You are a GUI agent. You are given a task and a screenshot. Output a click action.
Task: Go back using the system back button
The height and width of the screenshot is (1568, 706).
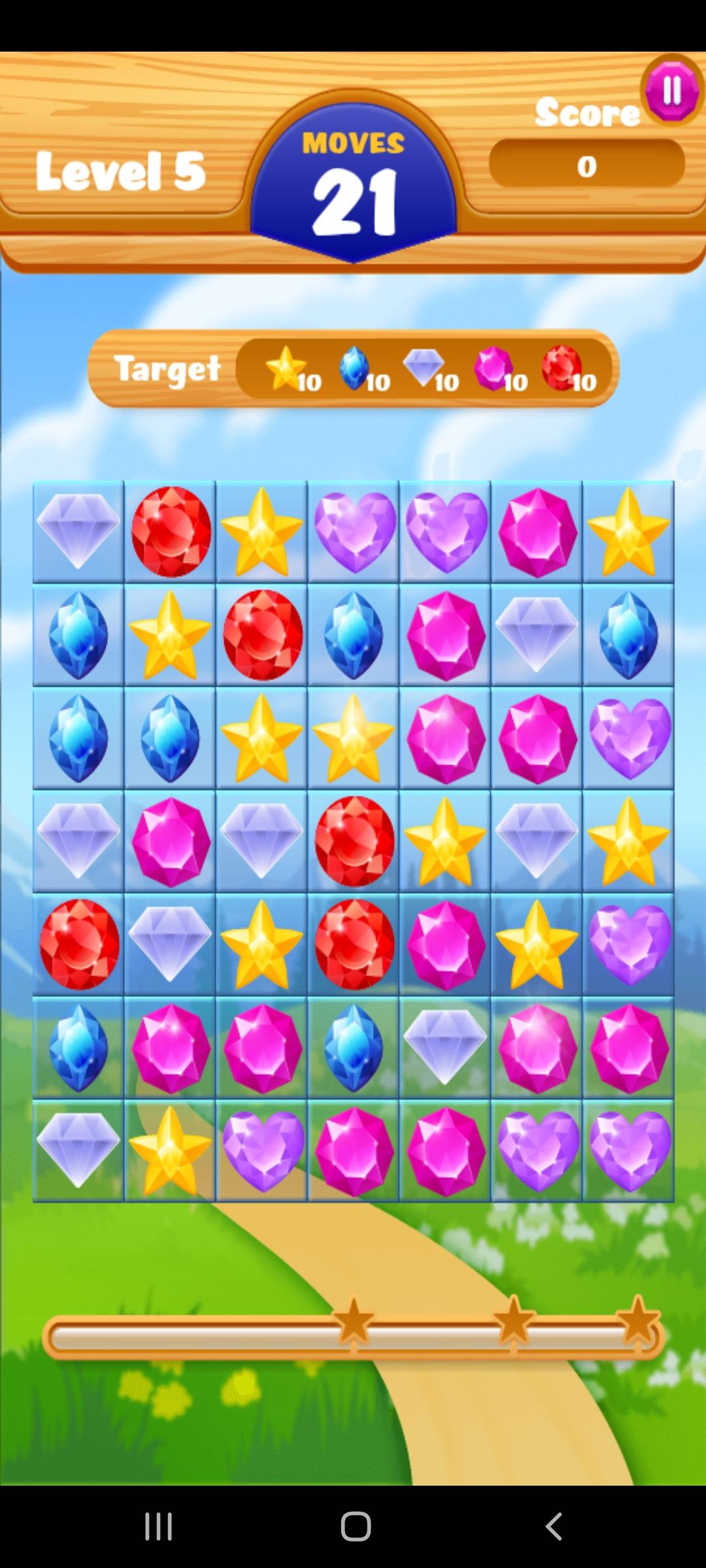point(554,1526)
